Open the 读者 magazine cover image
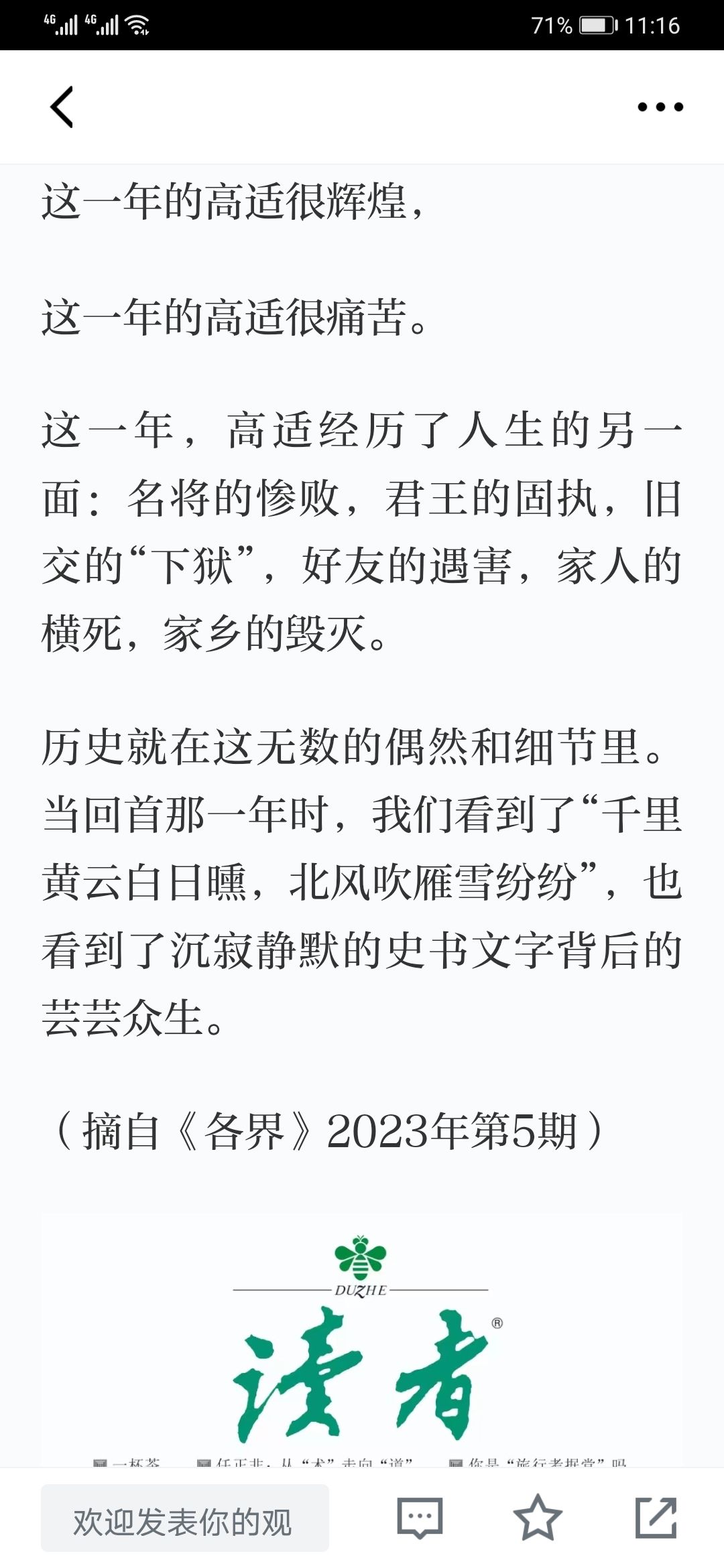Screen dimensions: 724x1568 point(362,1340)
